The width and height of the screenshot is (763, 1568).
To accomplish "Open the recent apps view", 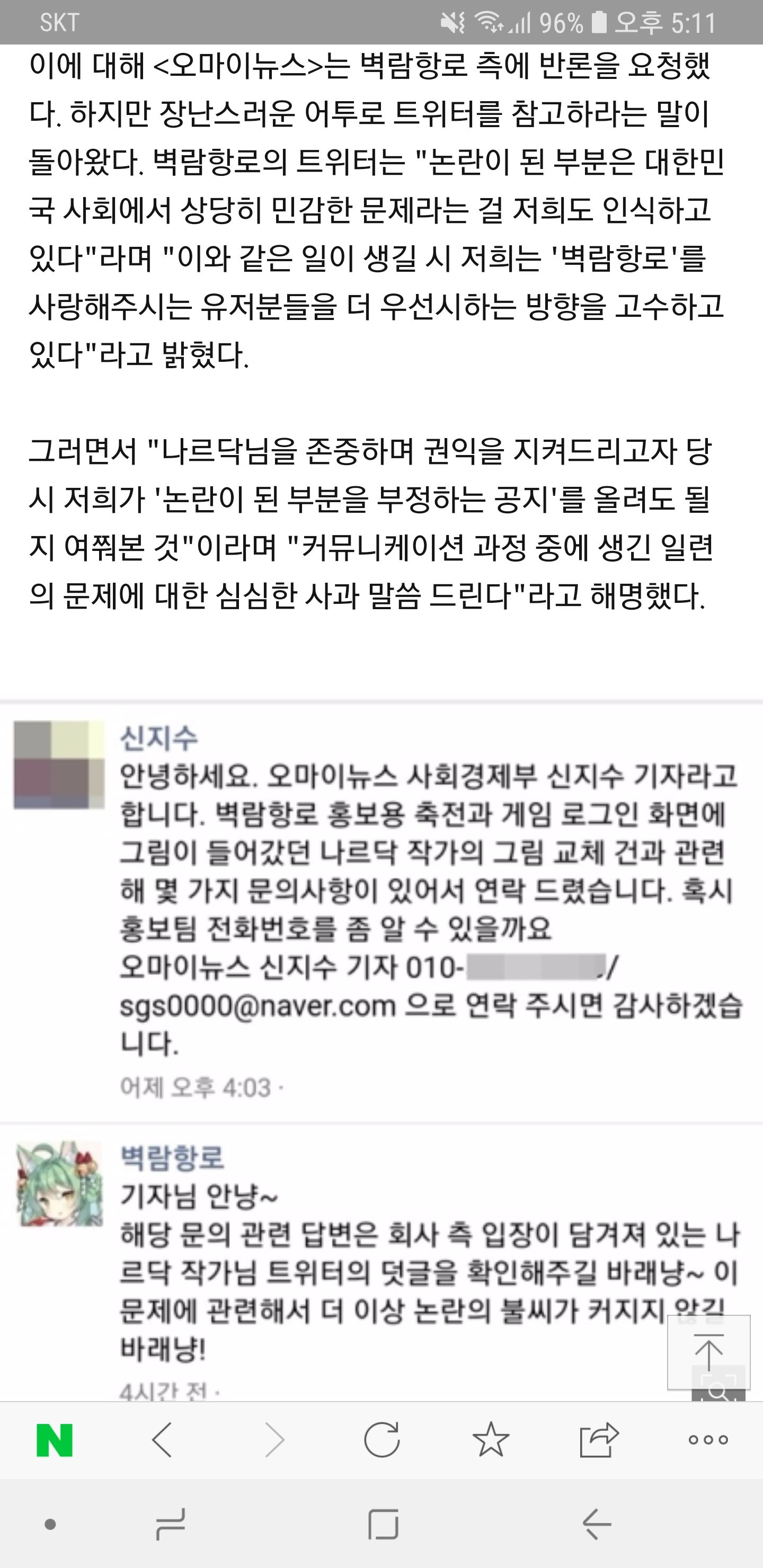I will pyautogui.click(x=170, y=1524).
